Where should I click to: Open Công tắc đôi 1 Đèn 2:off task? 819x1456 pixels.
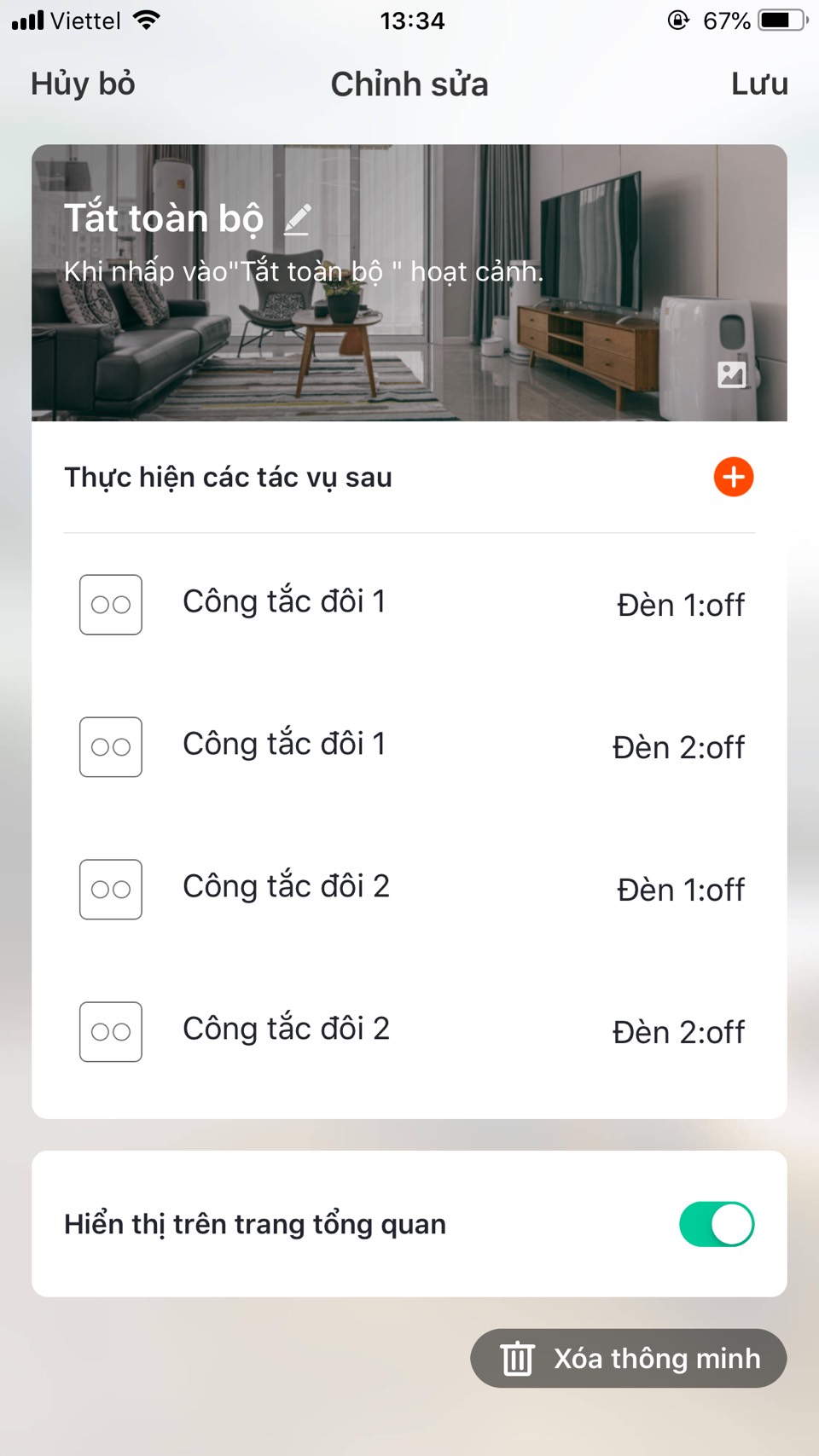click(409, 747)
